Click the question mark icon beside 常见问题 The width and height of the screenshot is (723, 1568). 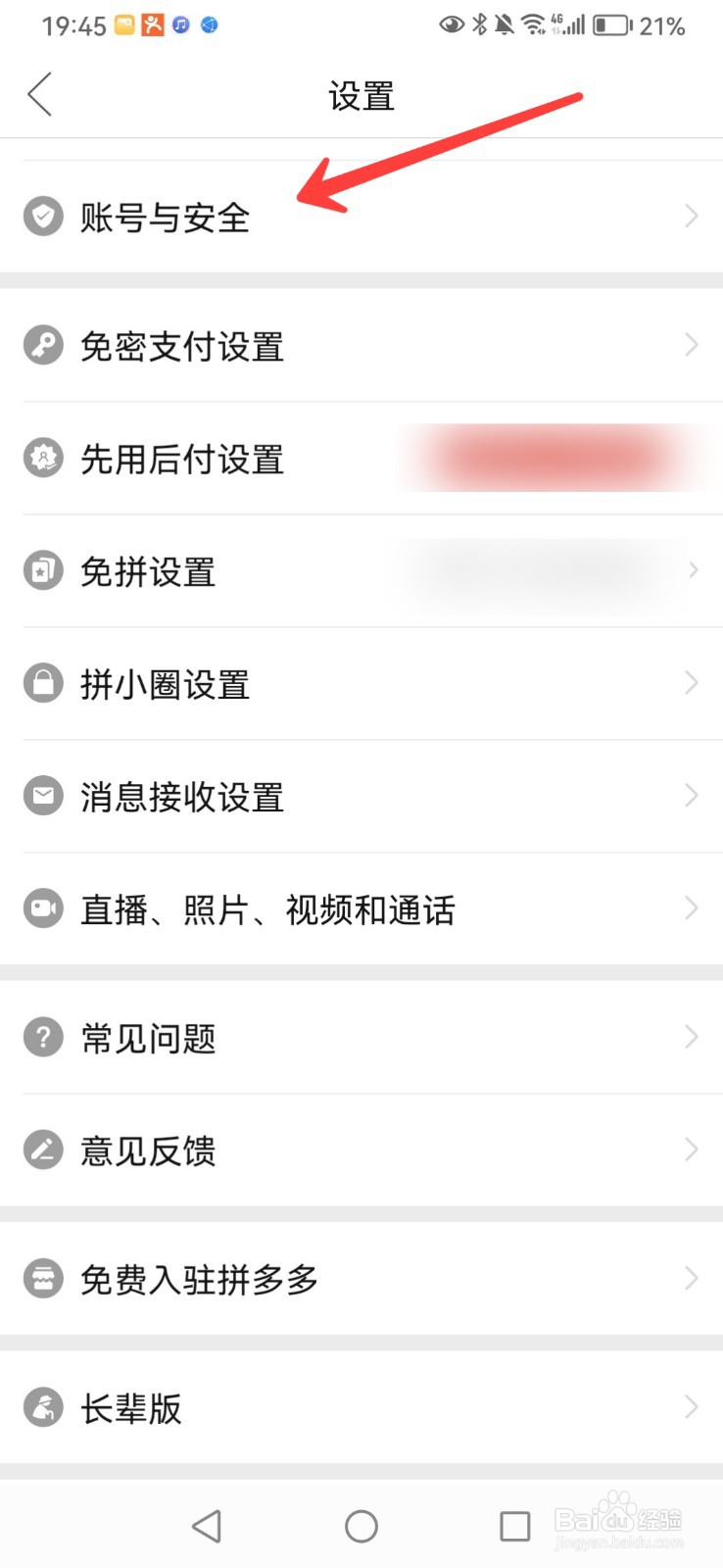pos(43,1036)
